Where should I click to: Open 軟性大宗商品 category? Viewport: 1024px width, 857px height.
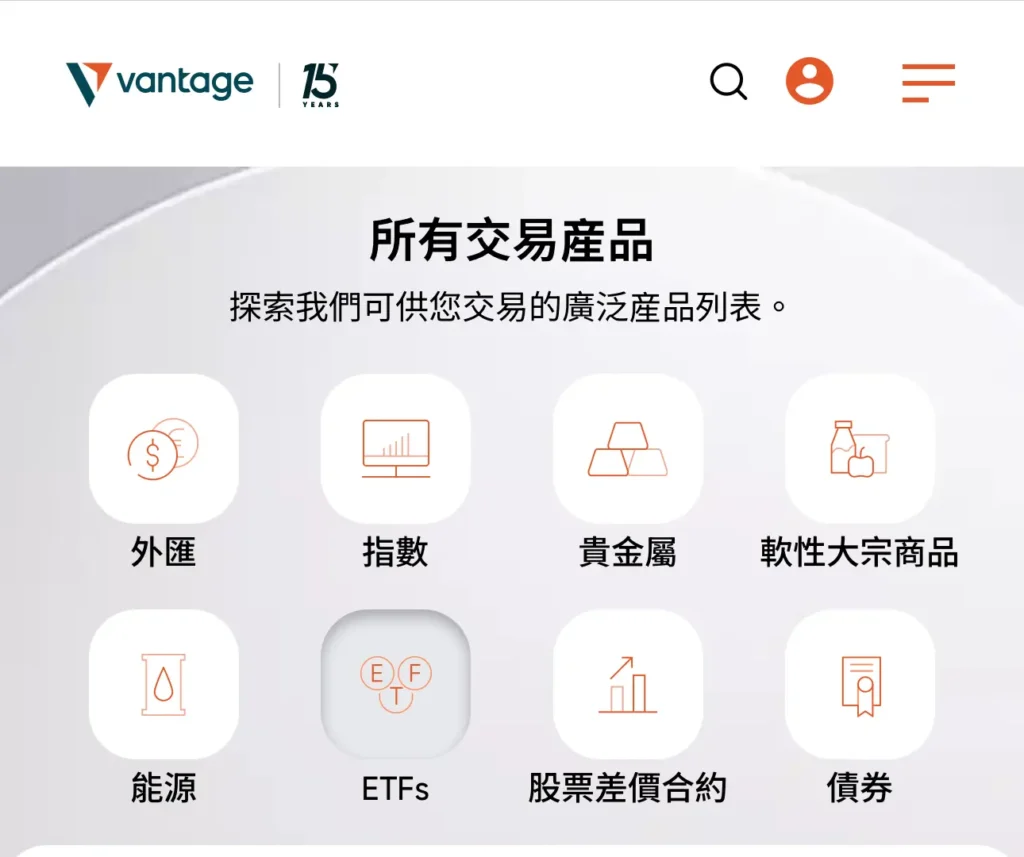859,449
